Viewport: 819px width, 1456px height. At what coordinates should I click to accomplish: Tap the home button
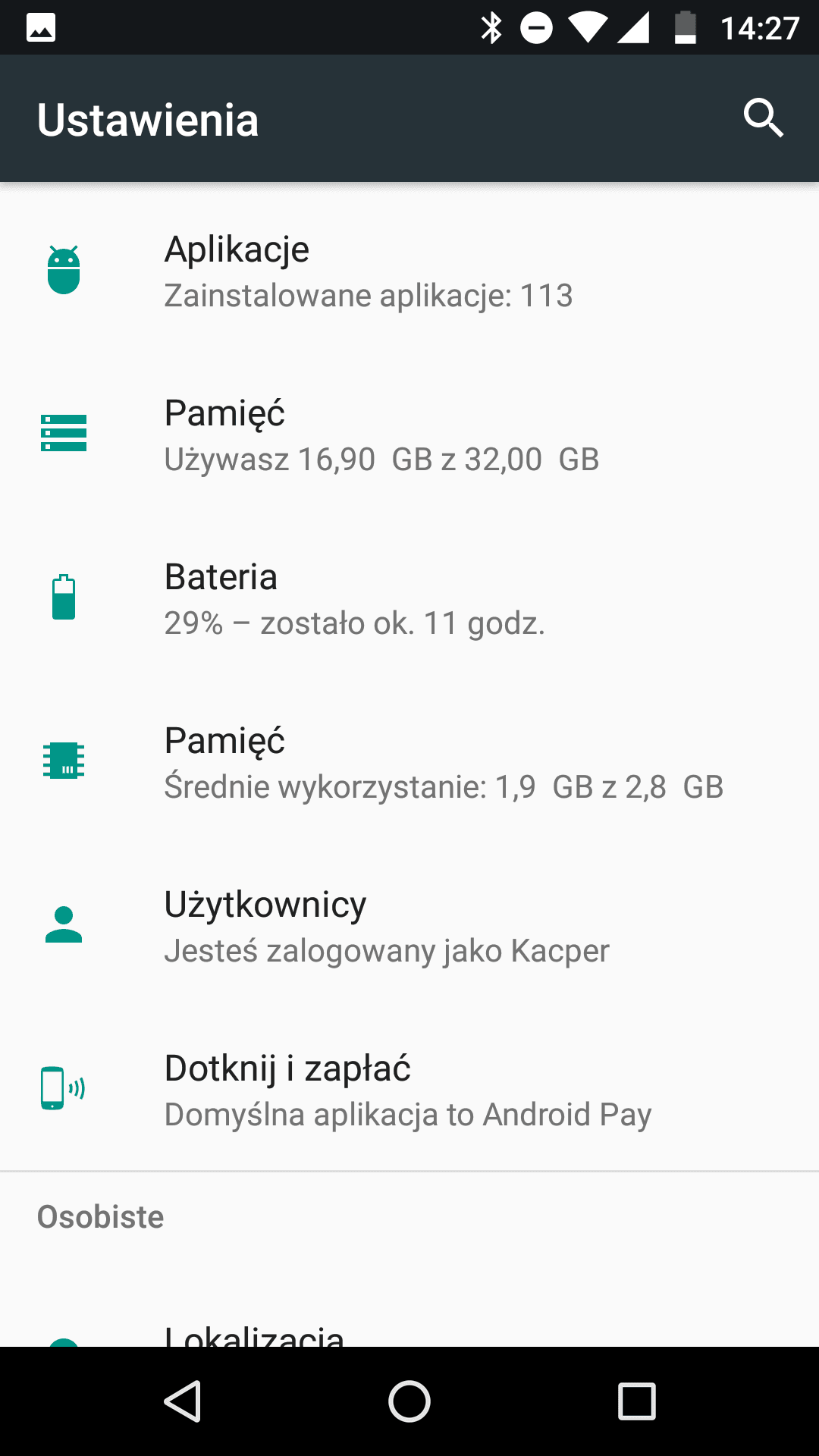(409, 1401)
